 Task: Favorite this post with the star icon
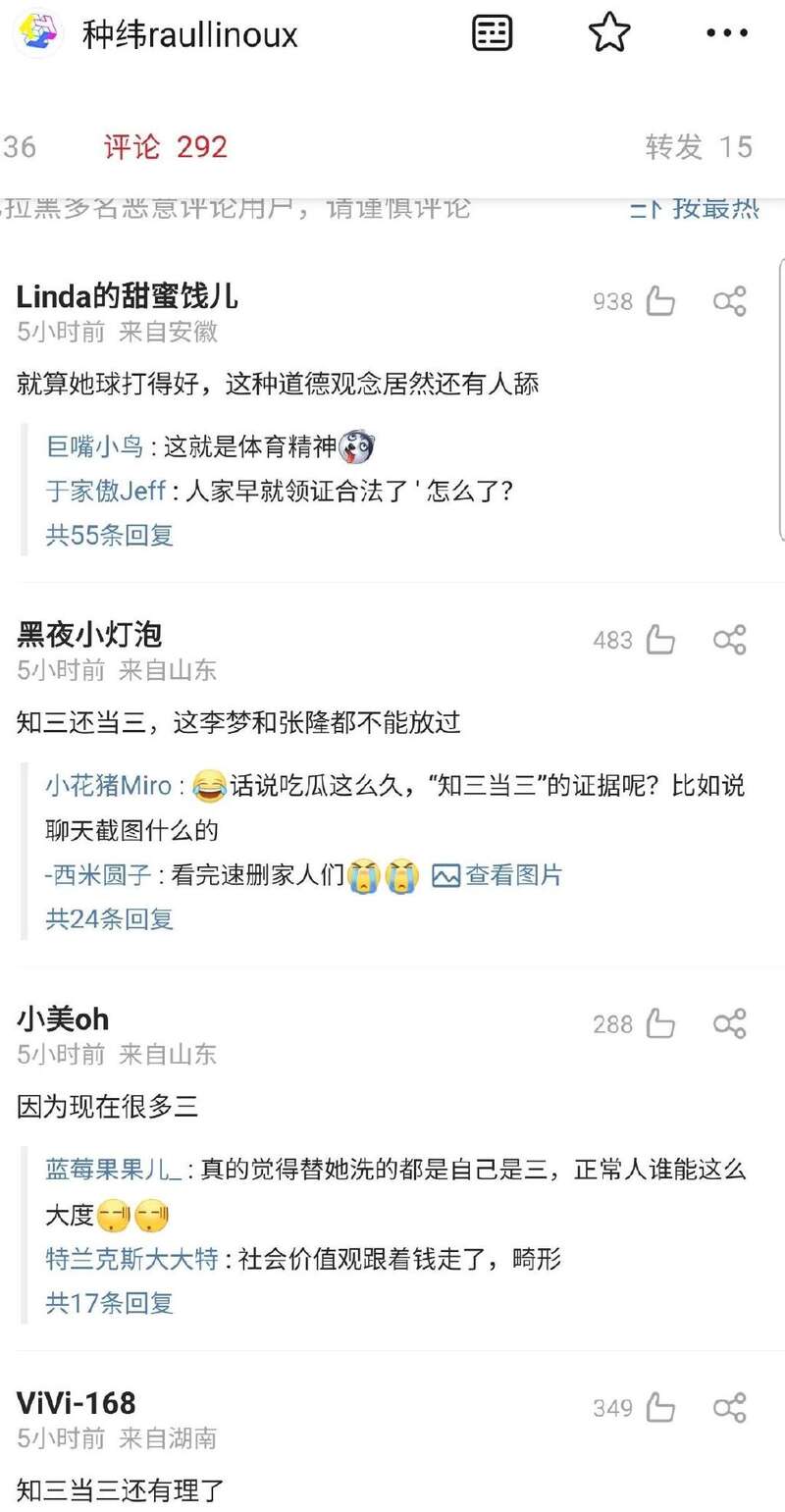coord(608,34)
